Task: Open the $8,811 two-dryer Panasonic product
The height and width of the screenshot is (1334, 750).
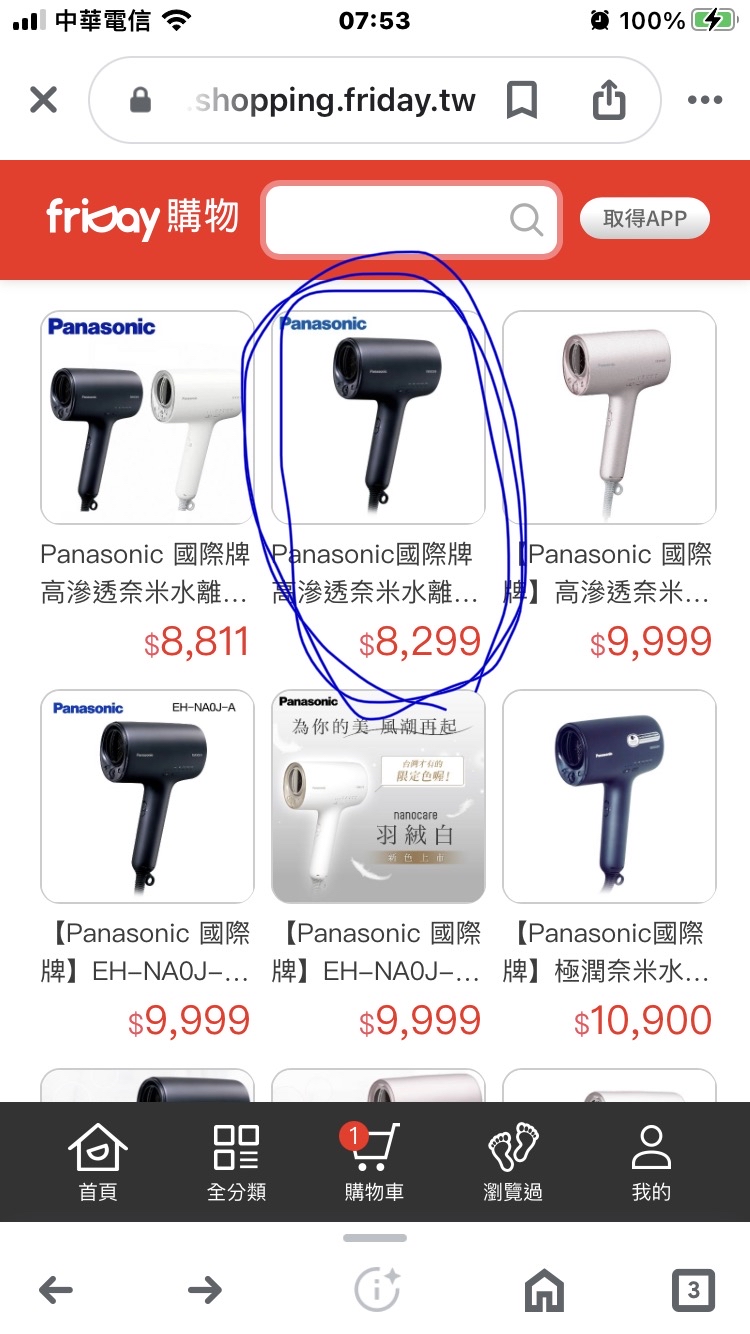Action: pos(147,418)
